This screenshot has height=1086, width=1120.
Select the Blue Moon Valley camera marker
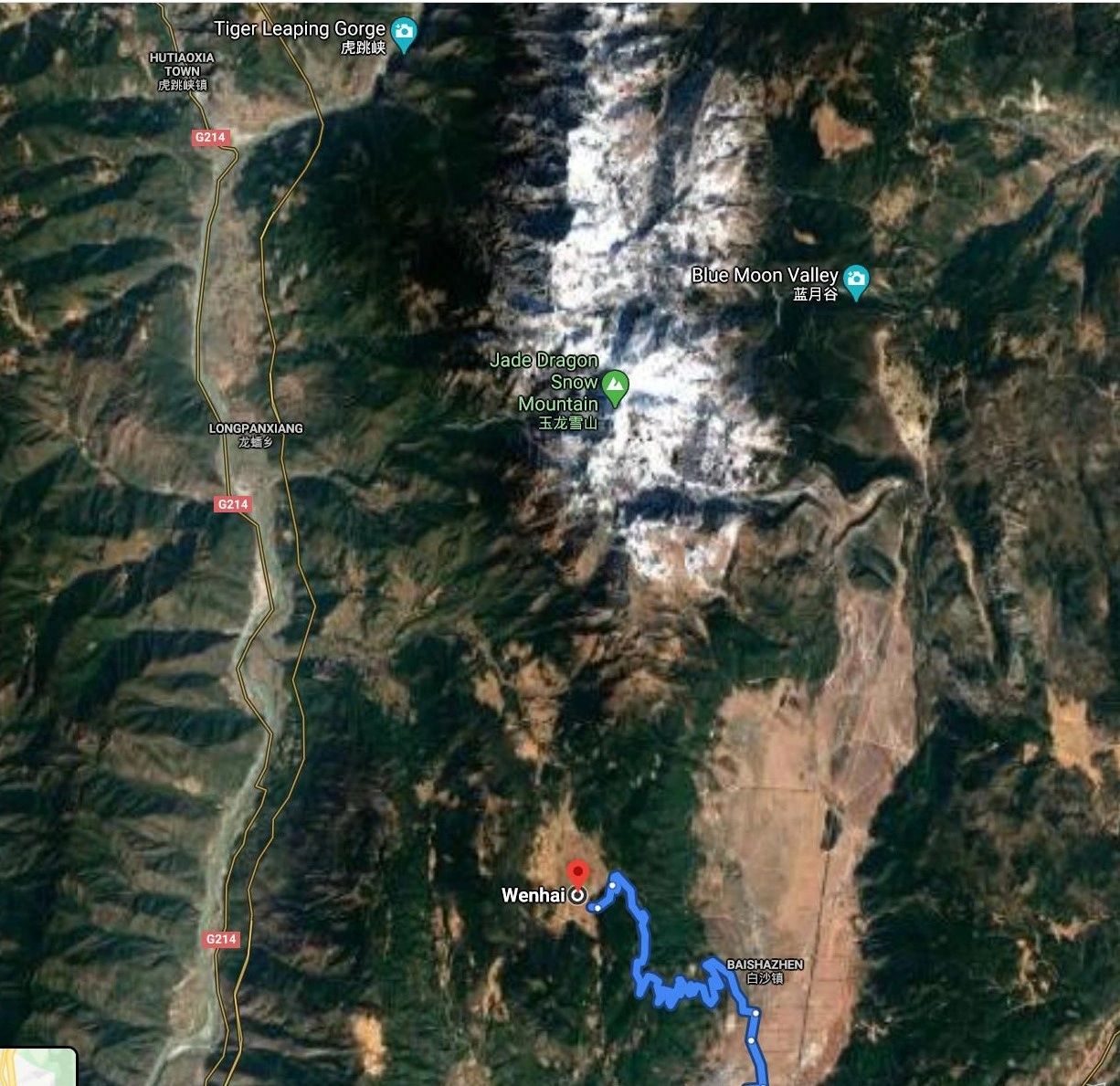(856, 279)
